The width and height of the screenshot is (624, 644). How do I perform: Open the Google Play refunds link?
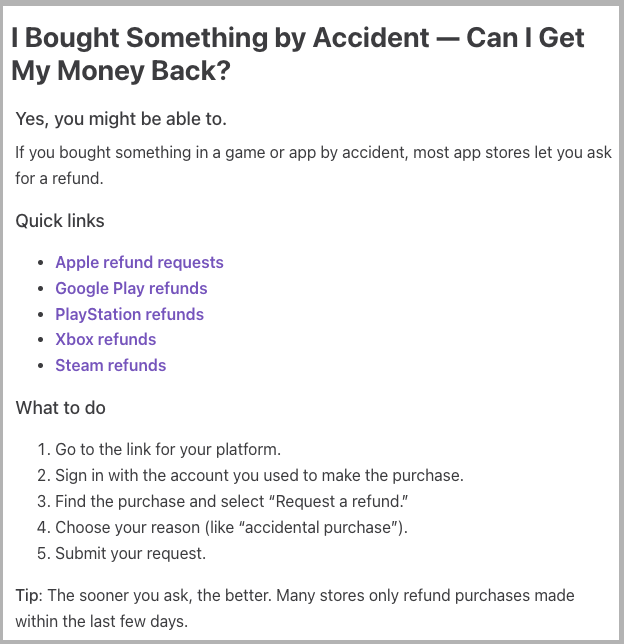click(131, 288)
